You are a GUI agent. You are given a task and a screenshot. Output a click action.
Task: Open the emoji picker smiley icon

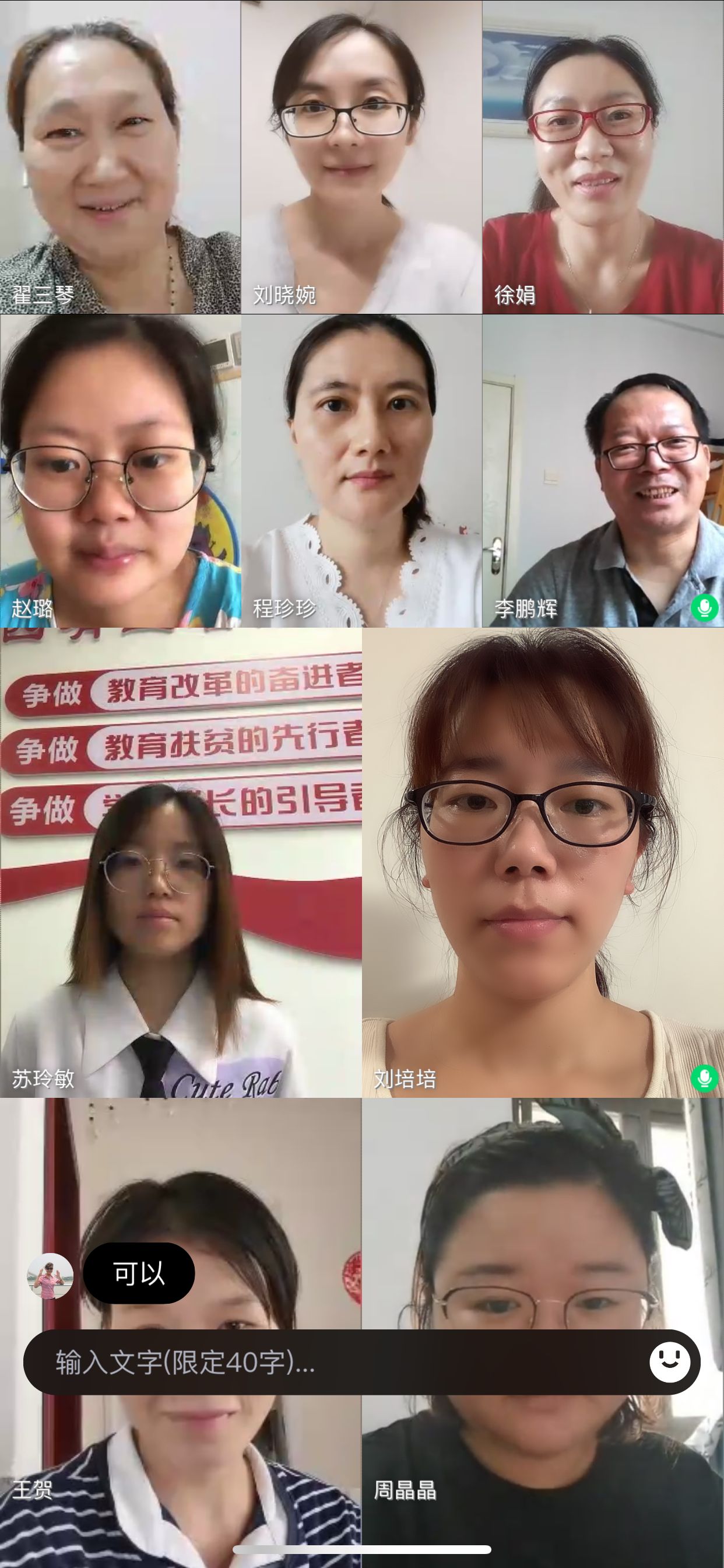tap(669, 1362)
